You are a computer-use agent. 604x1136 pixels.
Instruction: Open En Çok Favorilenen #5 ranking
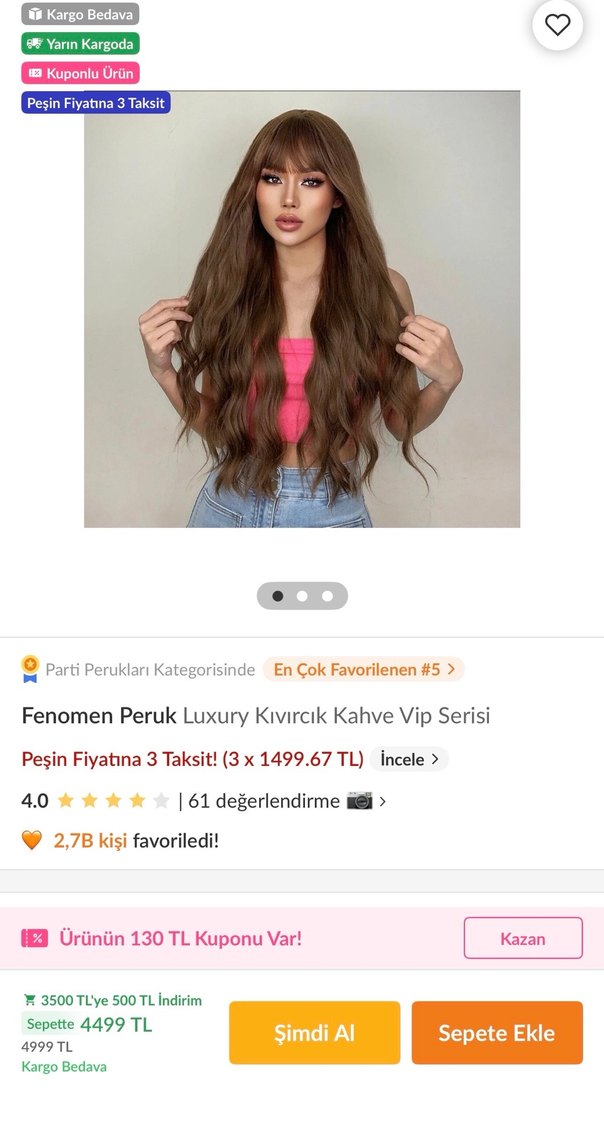click(x=364, y=669)
